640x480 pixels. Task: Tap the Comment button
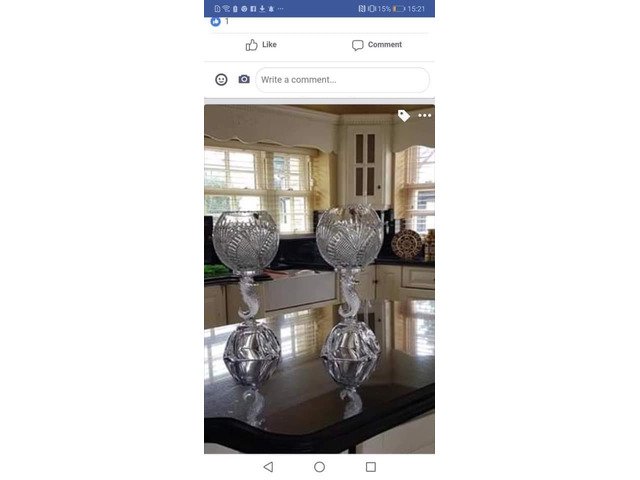(x=376, y=45)
